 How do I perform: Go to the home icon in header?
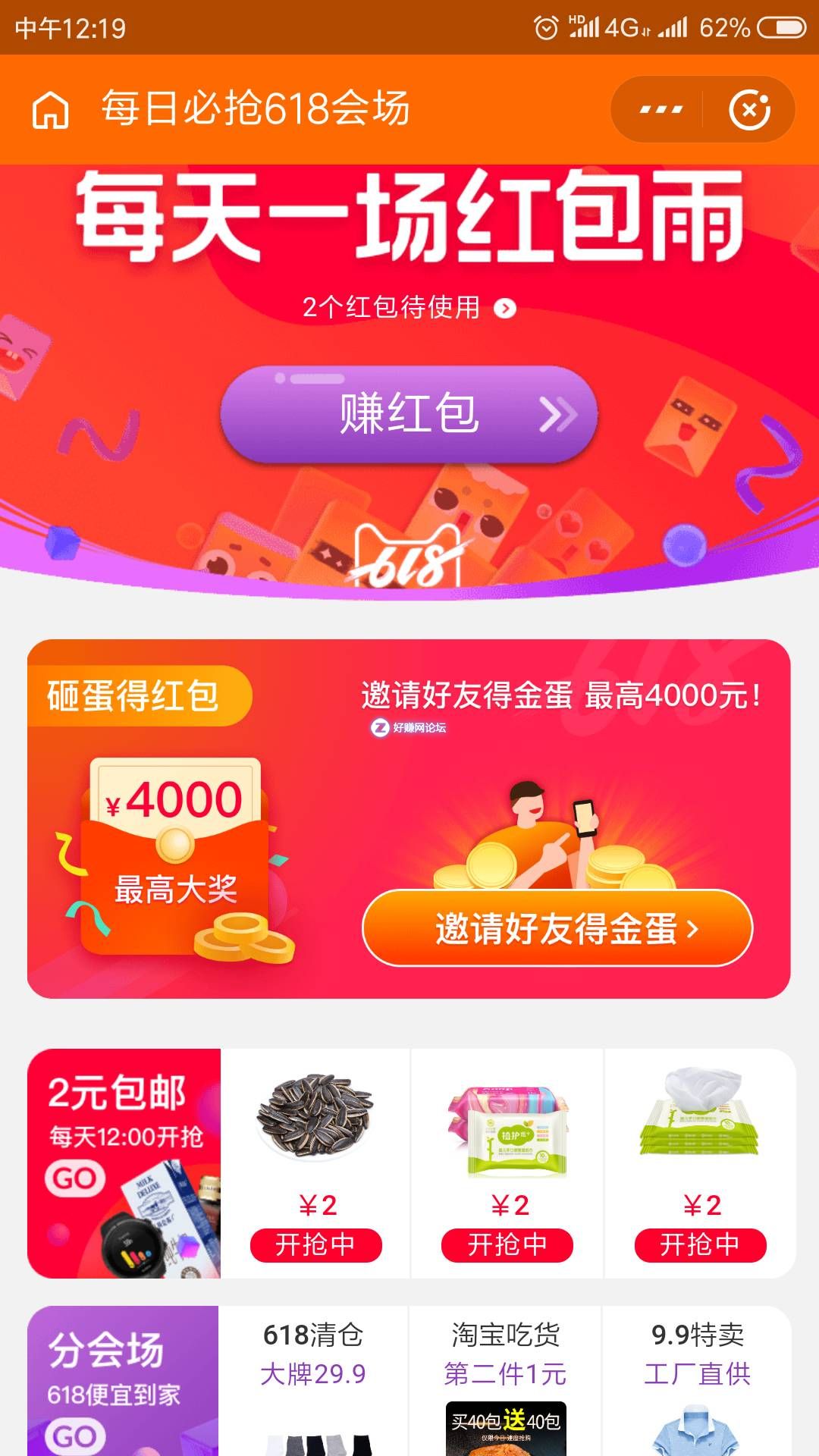pos(50,110)
